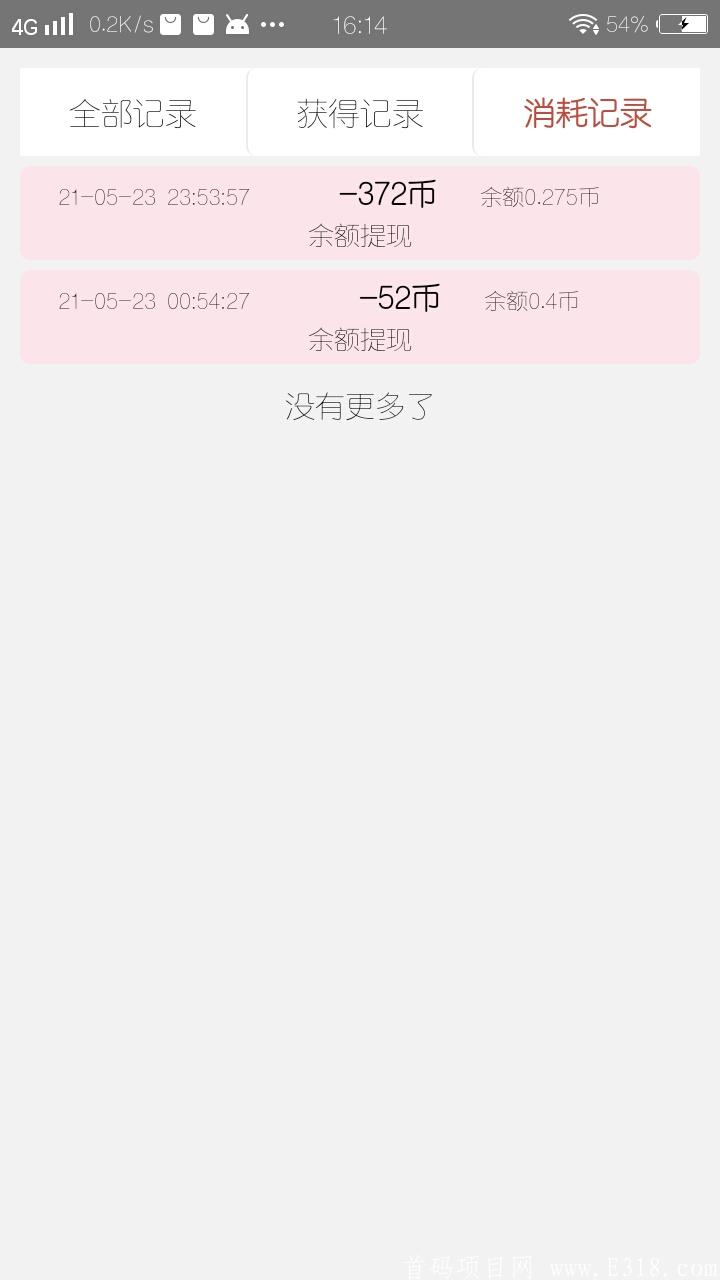Tap the network speed 0.2K/s indicator
The width and height of the screenshot is (720, 1280).
coord(117,24)
